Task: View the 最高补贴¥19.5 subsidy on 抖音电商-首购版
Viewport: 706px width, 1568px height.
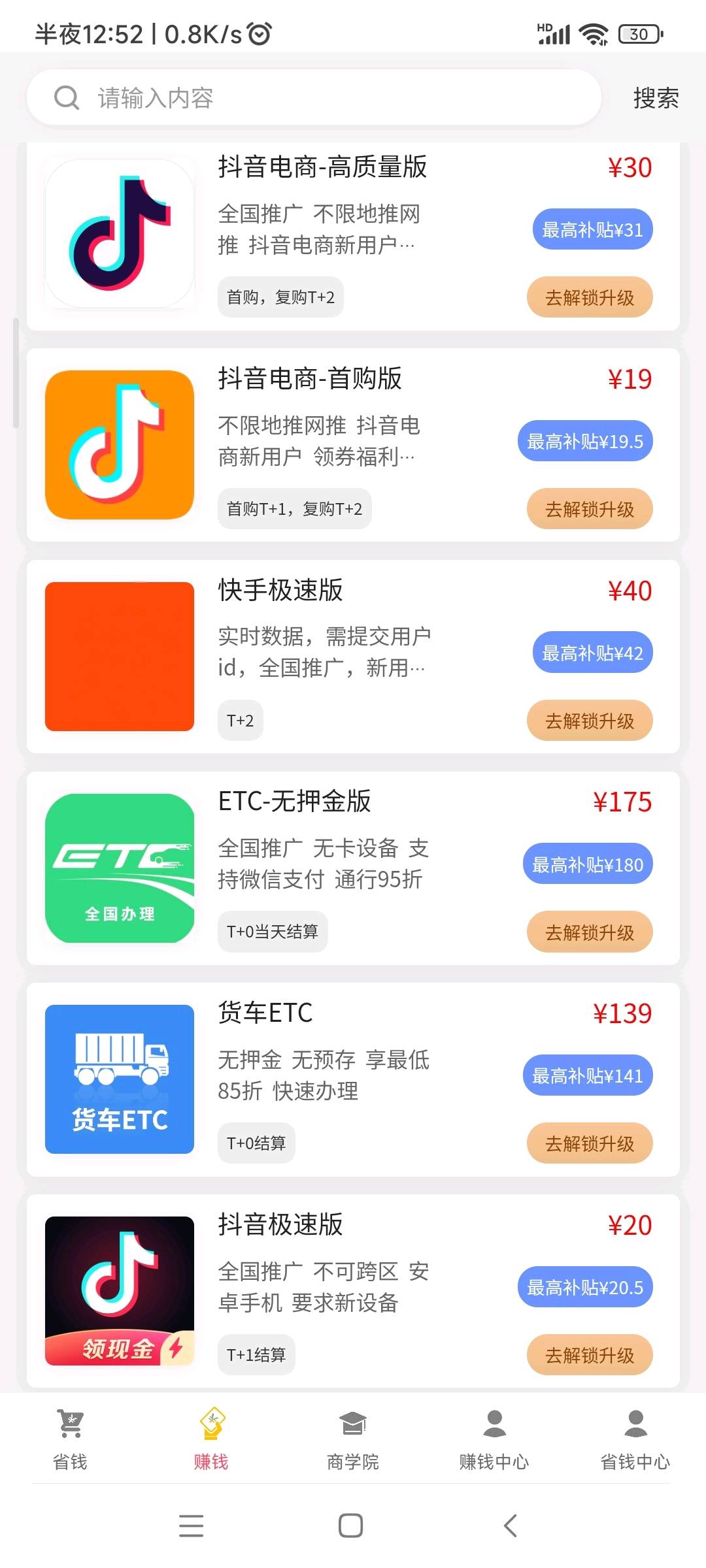Action: [x=585, y=441]
